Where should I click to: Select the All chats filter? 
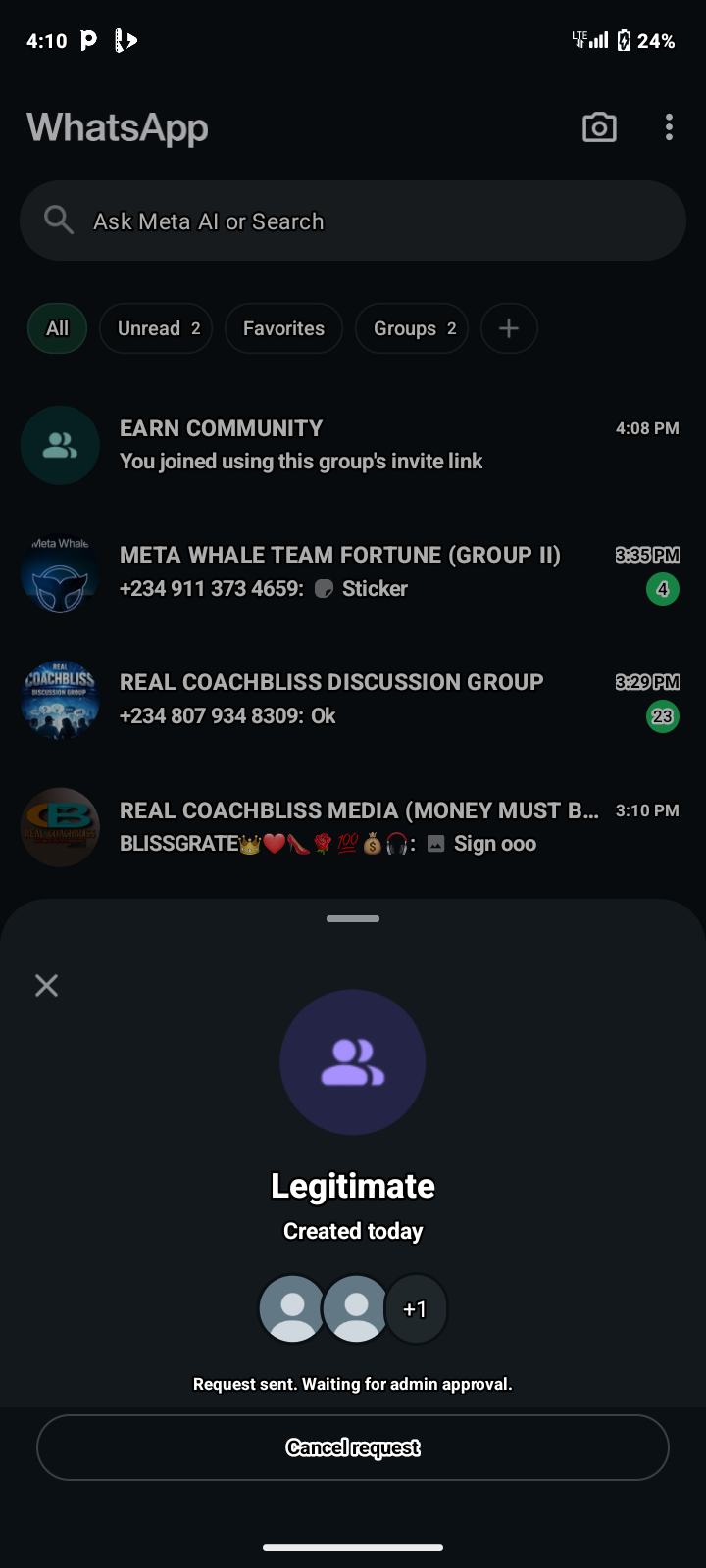[x=58, y=328]
